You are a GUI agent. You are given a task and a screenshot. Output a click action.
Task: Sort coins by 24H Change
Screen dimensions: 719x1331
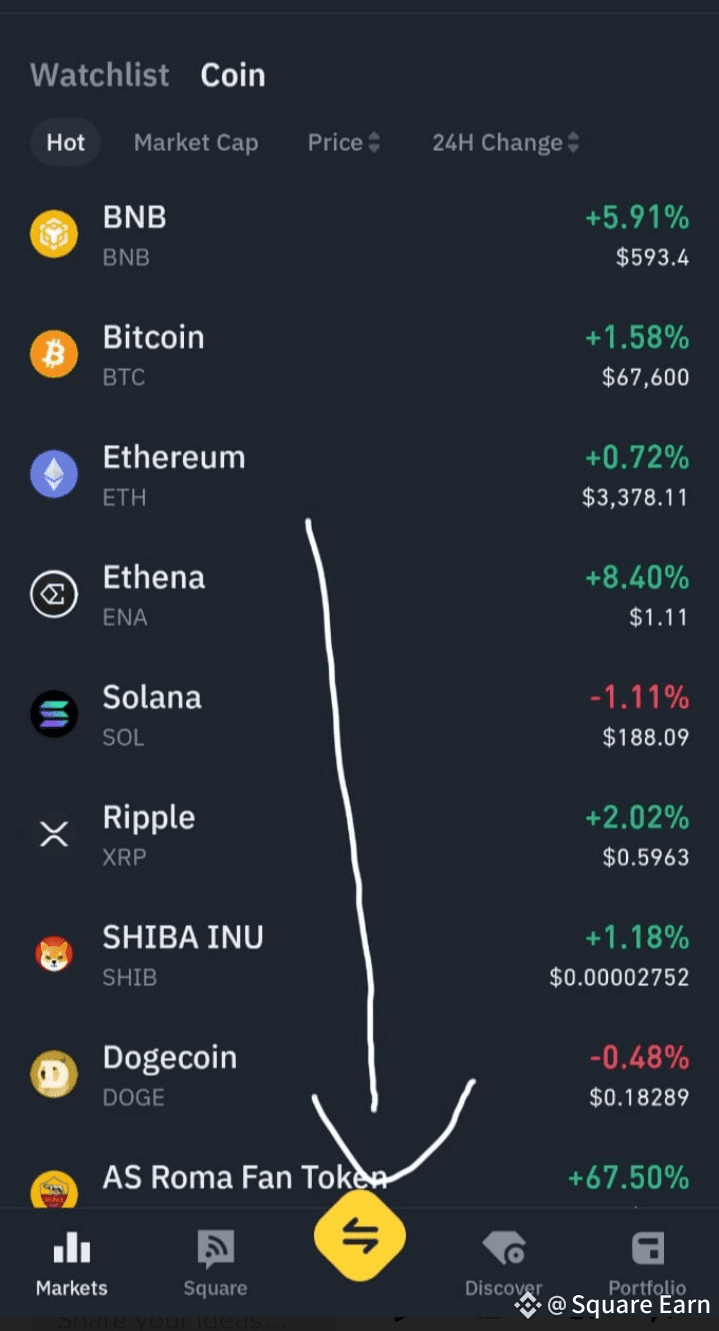[505, 142]
